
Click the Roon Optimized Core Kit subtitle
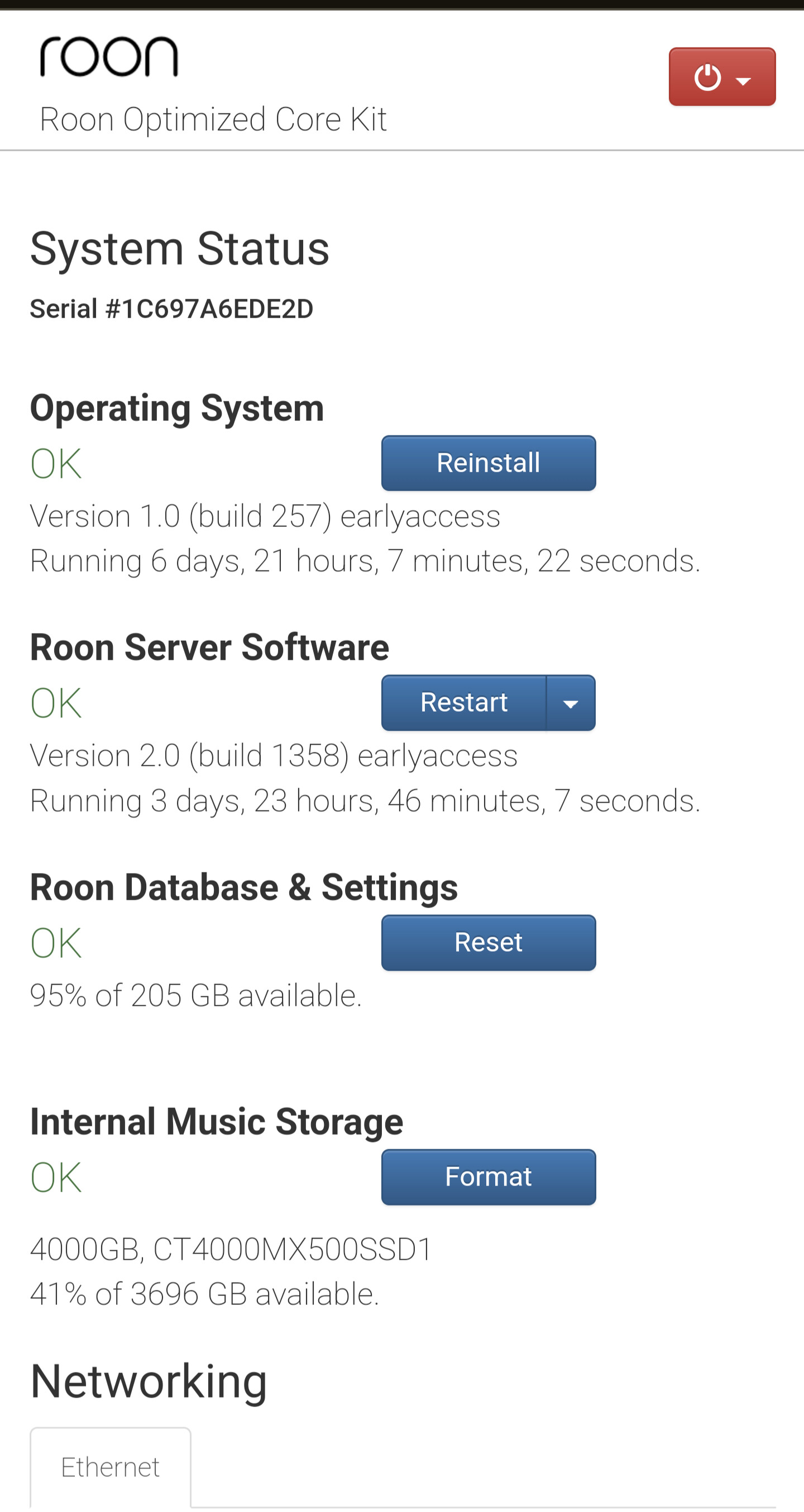pyautogui.click(x=213, y=119)
